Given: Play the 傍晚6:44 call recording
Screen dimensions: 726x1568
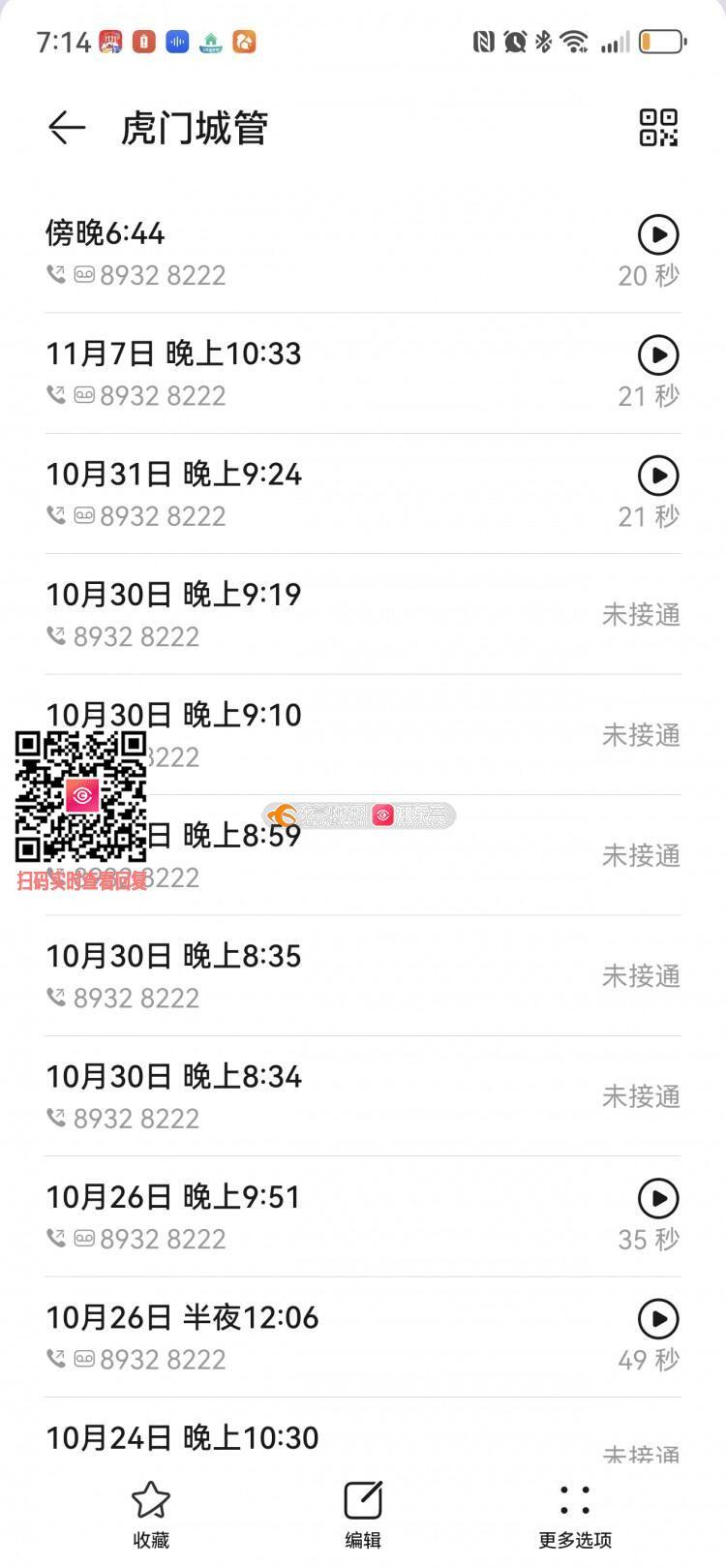Looking at the screenshot, I should pos(658,234).
